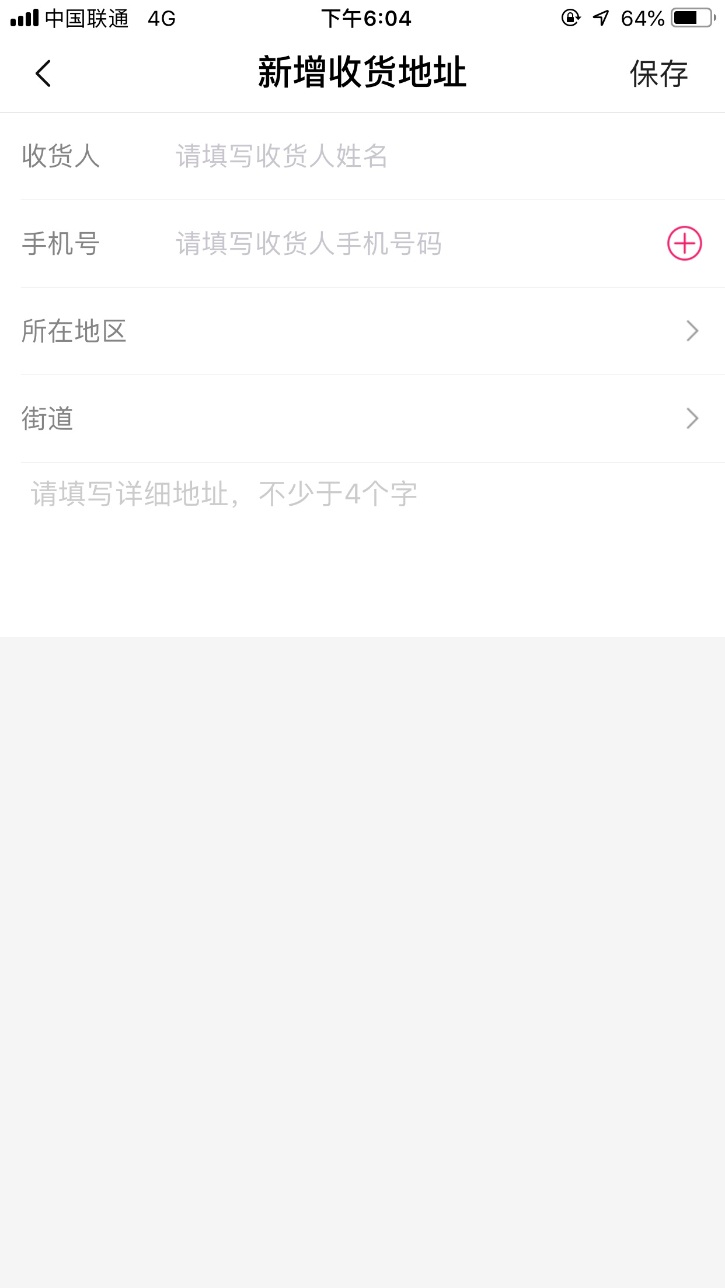Click the 保存 save button
Screen dimensions: 725x1288
pos(660,73)
